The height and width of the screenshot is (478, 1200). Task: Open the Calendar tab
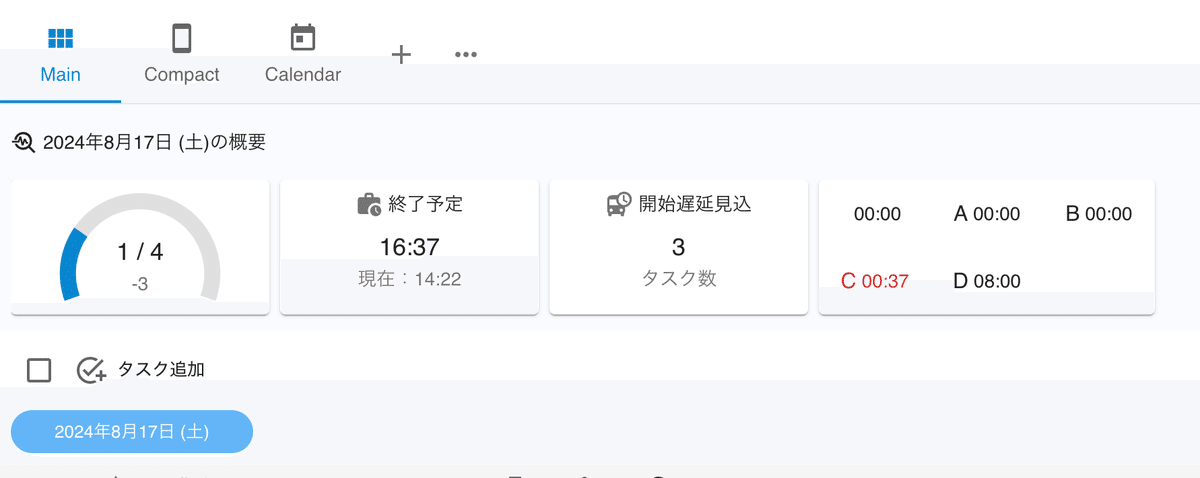click(302, 56)
